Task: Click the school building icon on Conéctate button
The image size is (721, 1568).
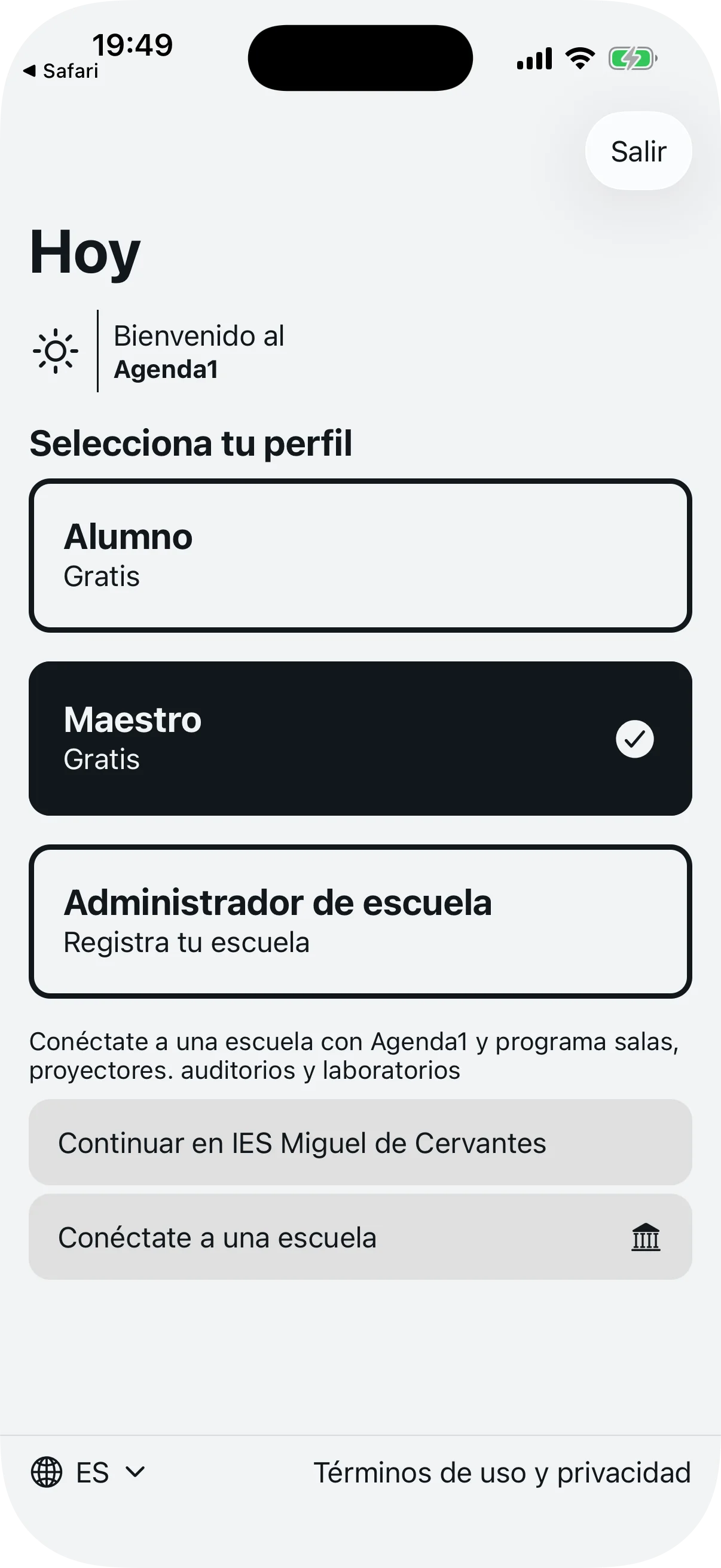Action: 645,1237
